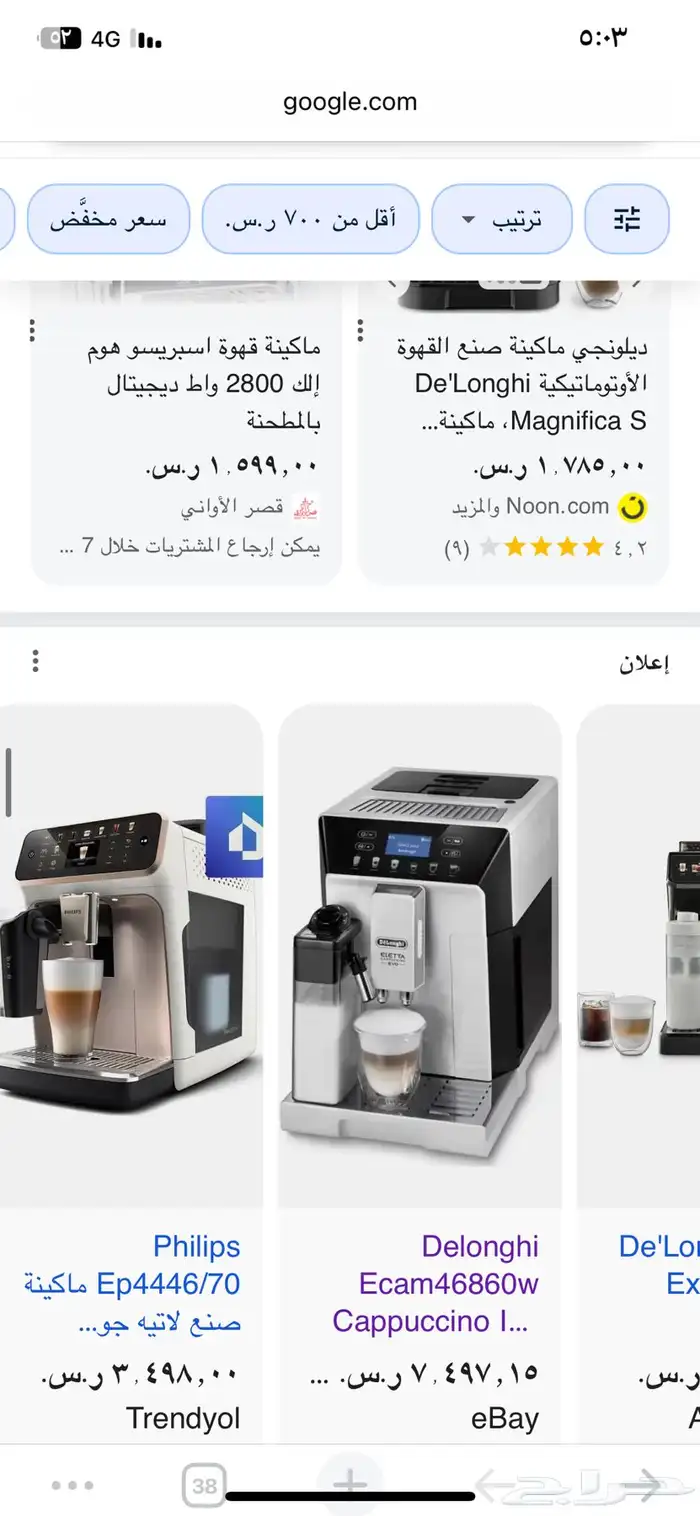
Task: Expand the ترتيب sort dropdown
Action: [x=501, y=219]
